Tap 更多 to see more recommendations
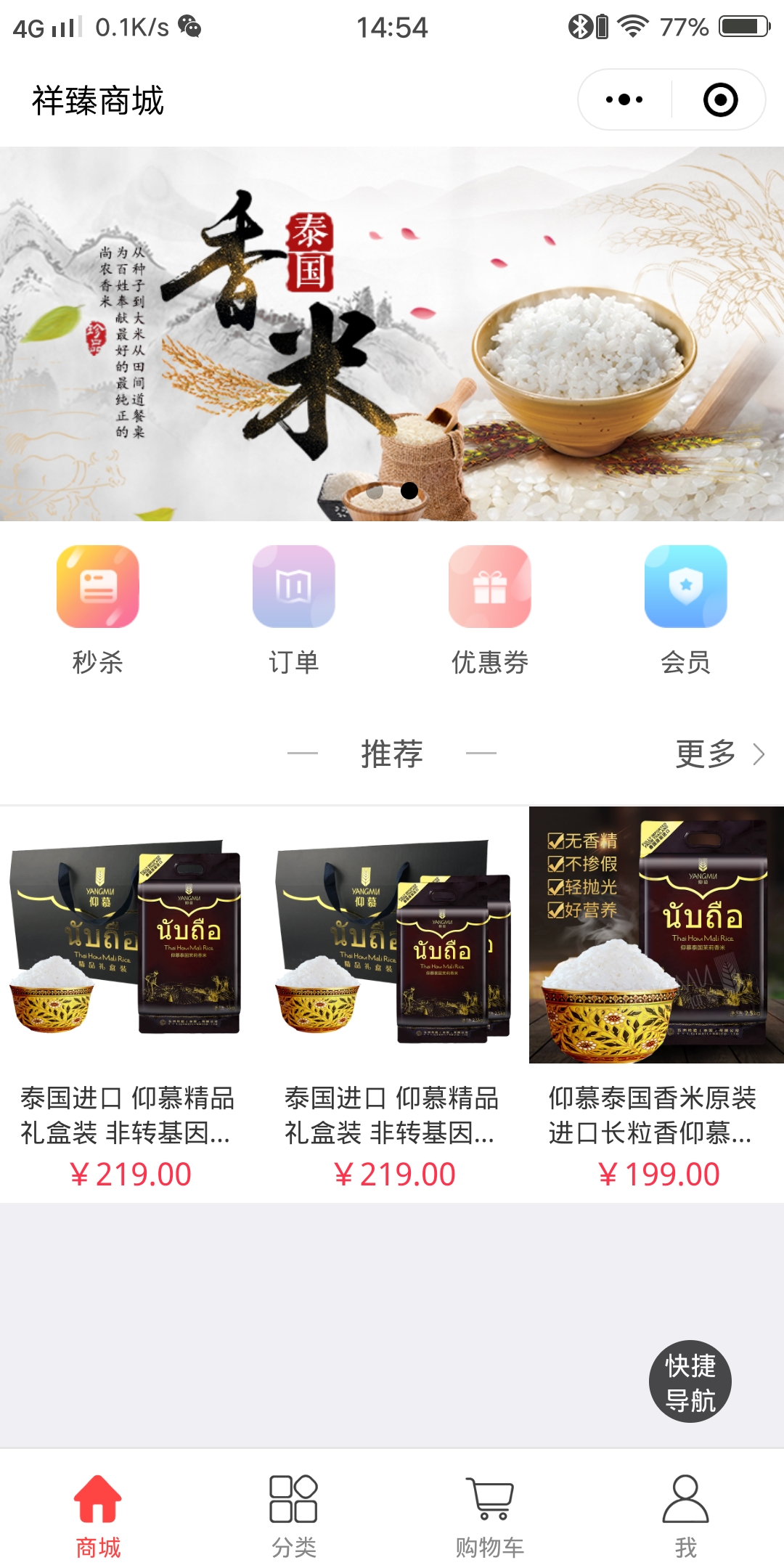Screen dimensions: 784x1568 (x=719, y=754)
